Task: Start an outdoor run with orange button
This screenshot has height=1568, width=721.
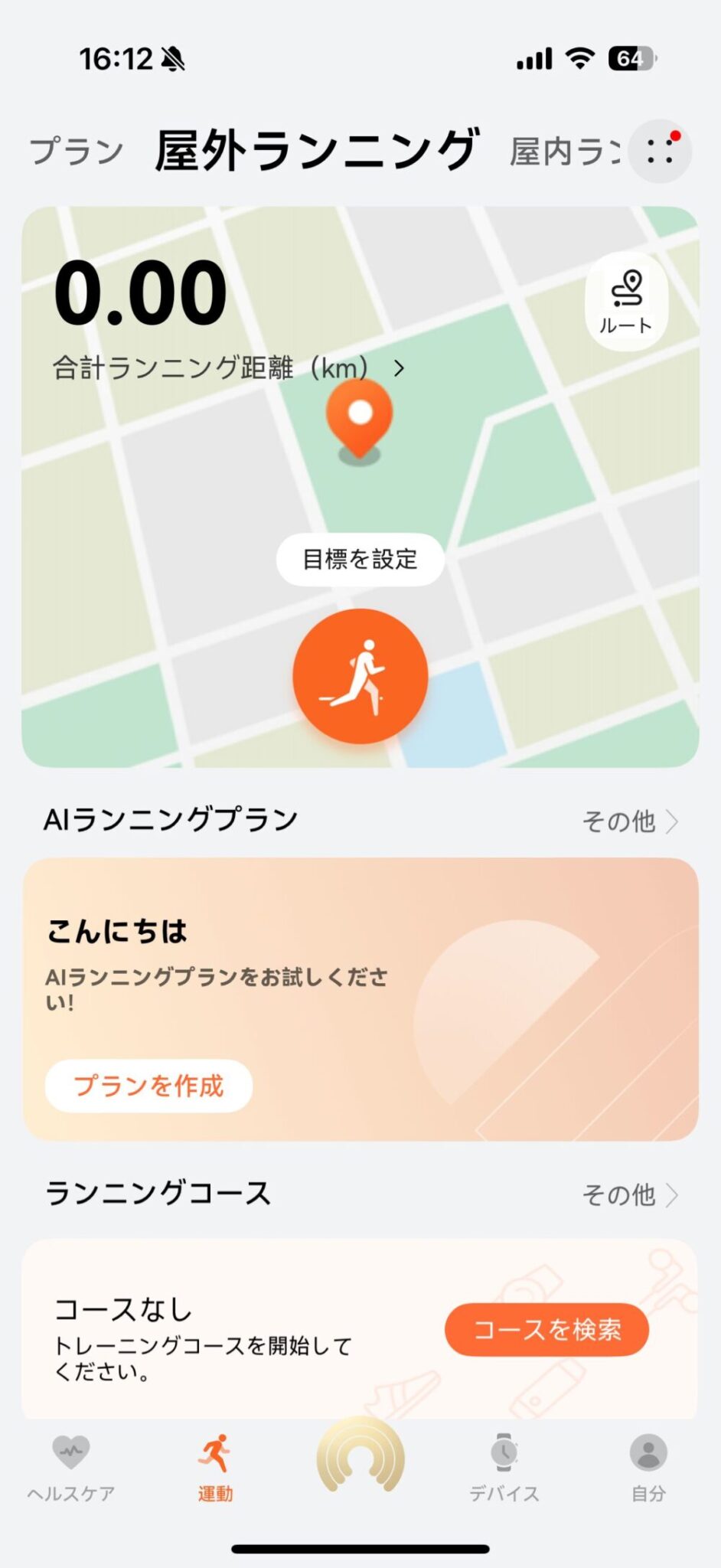Action: pyautogui.click(x=360, y=676)
